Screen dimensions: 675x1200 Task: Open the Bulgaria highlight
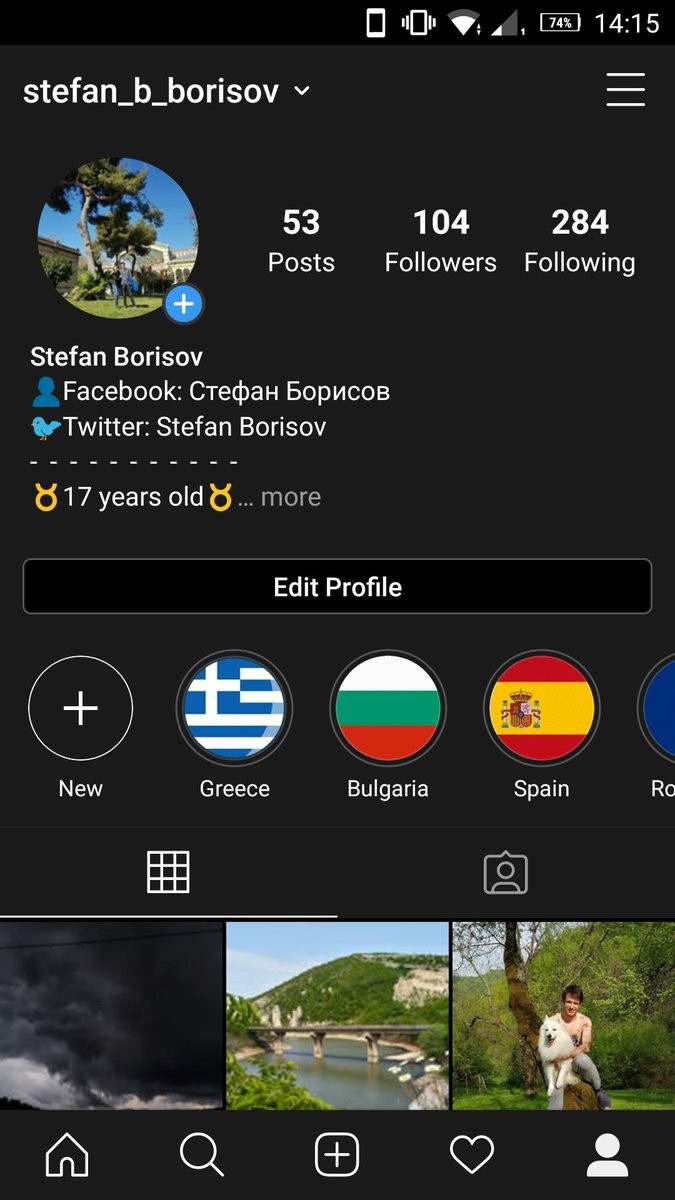tap(388, 709)
